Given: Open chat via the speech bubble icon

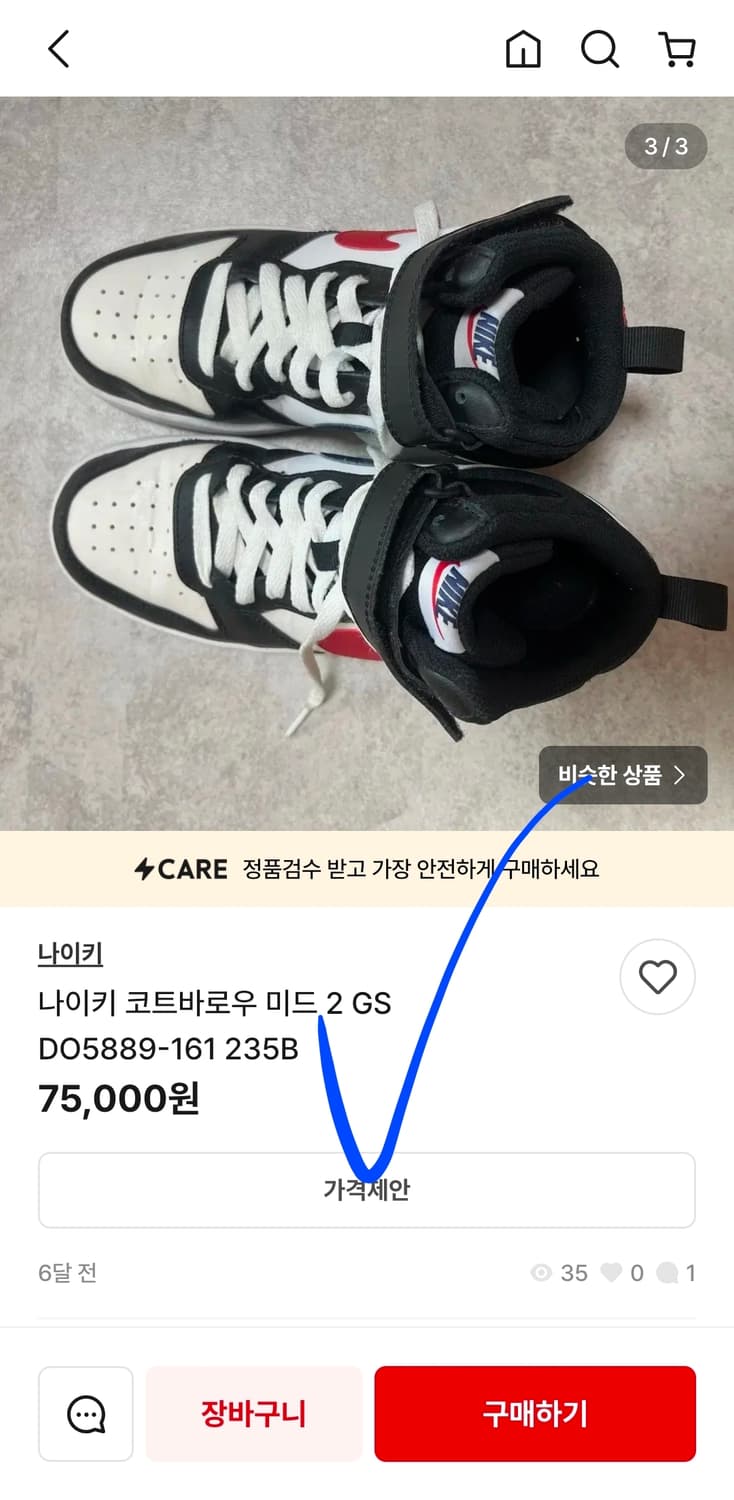Looking at the screenshot, I should 88,1413.
